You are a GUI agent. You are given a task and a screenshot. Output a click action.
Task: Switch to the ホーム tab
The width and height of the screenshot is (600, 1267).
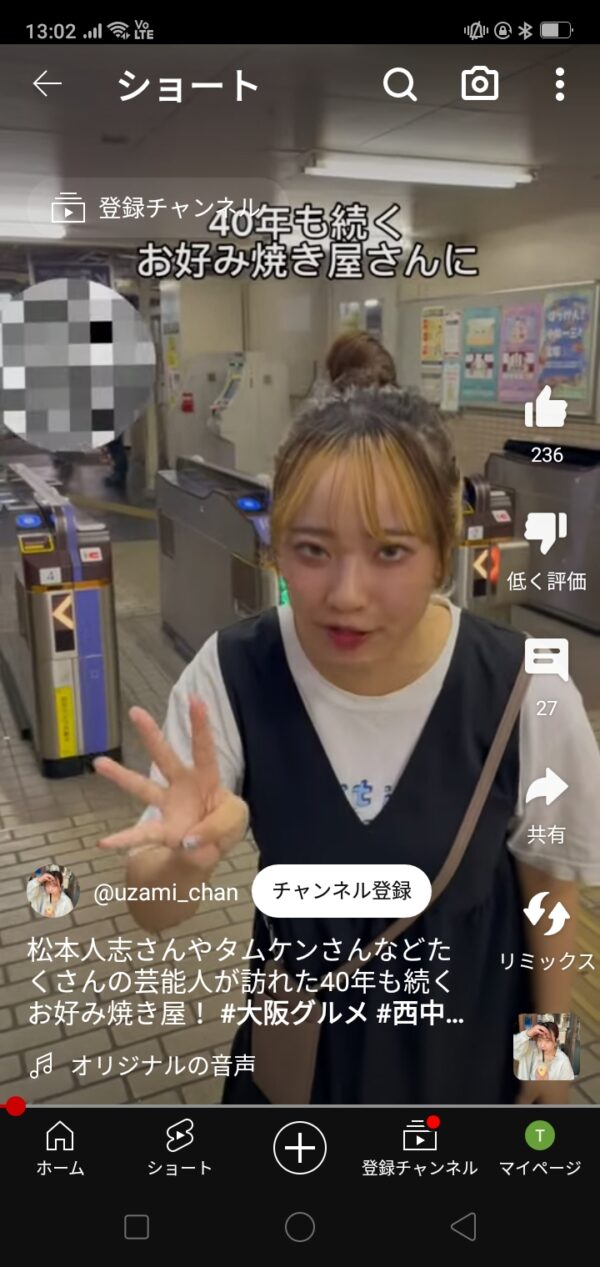[60, 1147]
